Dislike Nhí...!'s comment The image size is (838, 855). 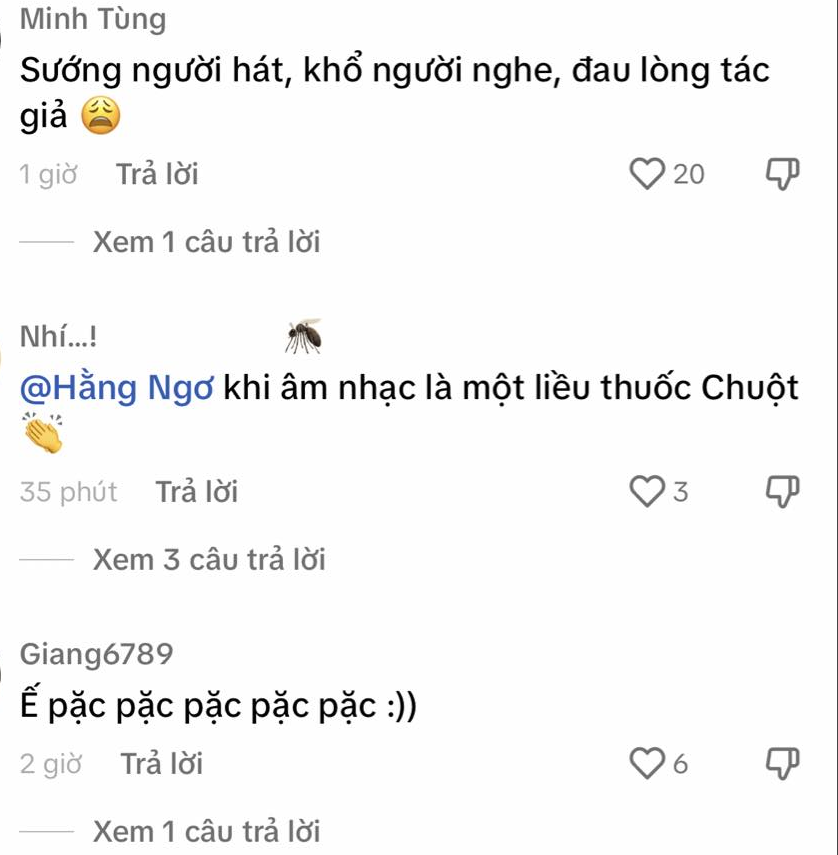783,491
